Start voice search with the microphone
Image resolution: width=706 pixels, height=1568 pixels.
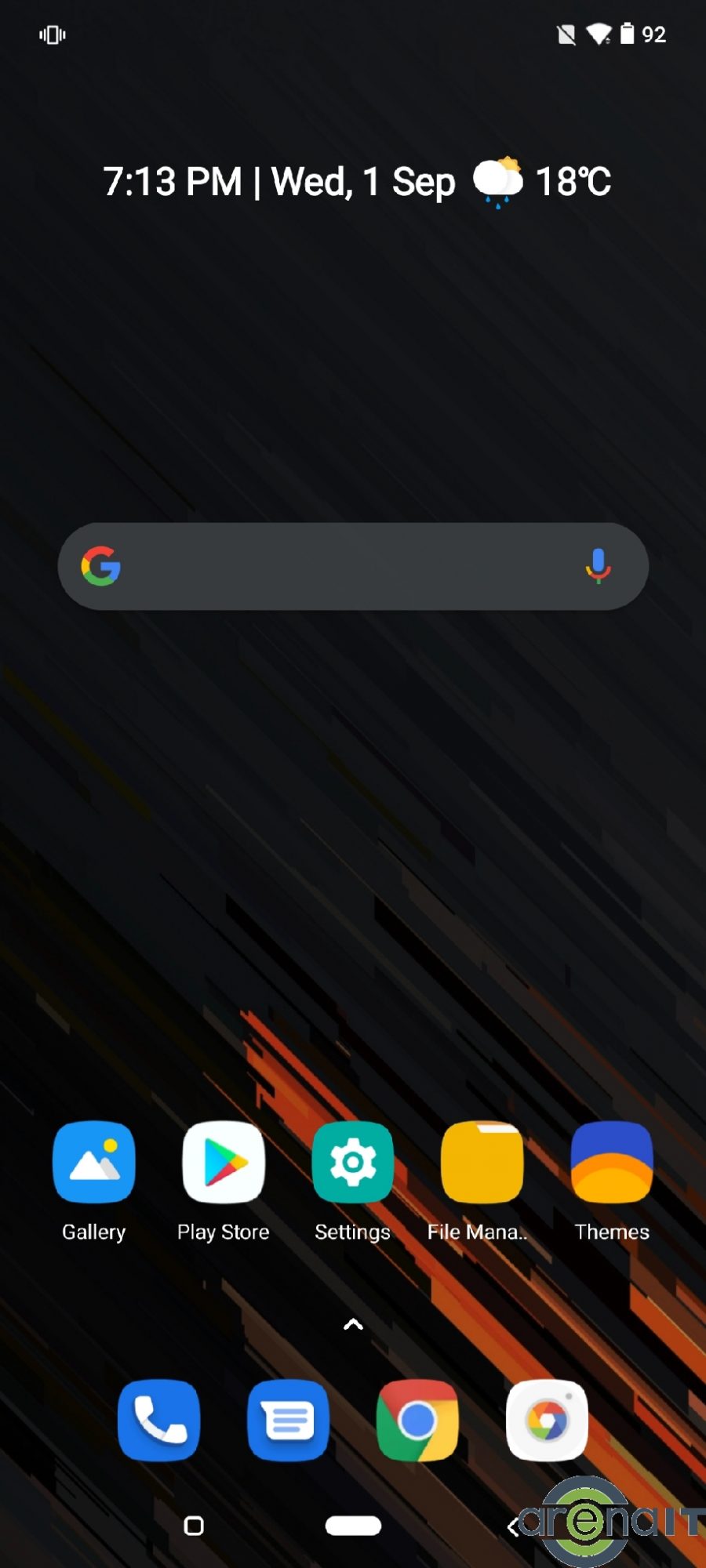coord(598,566)
